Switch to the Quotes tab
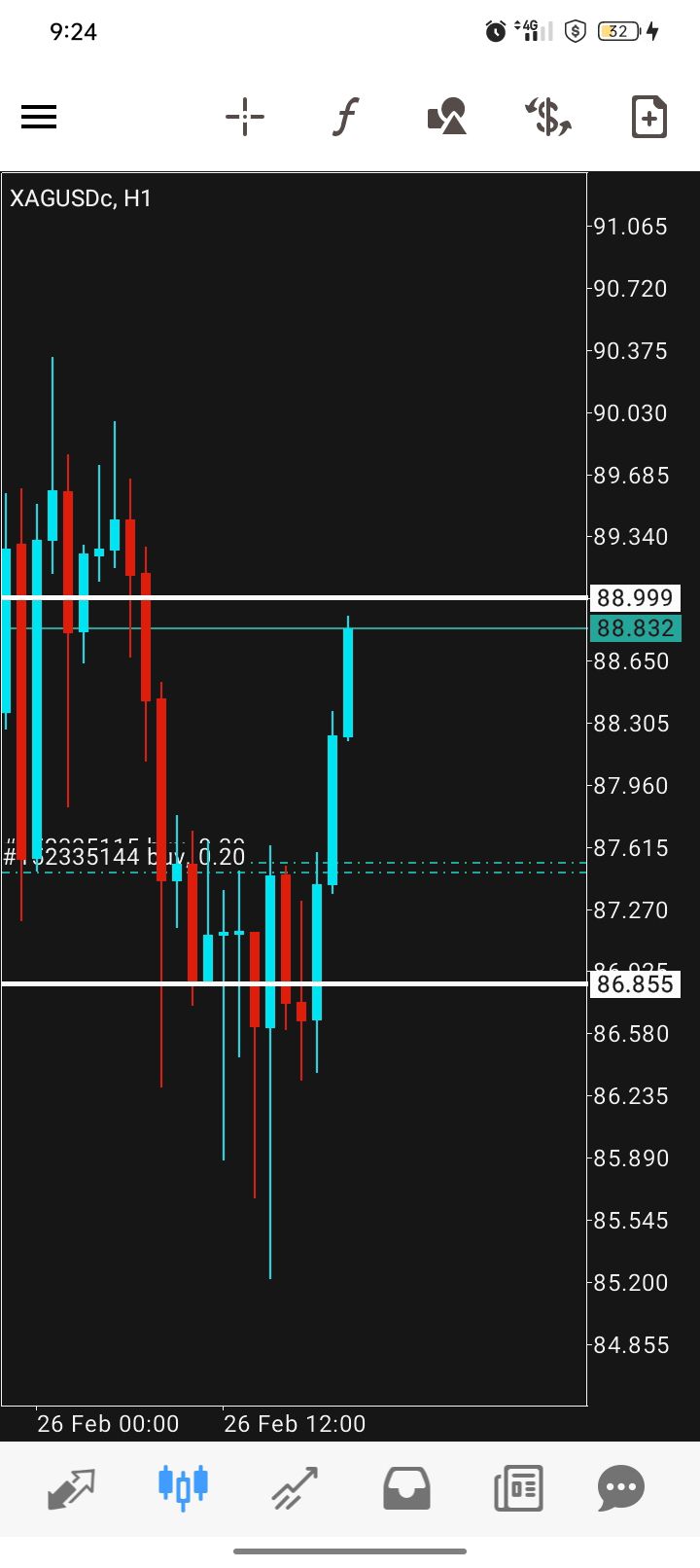Screen dimensions: 700x1568 coord(72,1487)
